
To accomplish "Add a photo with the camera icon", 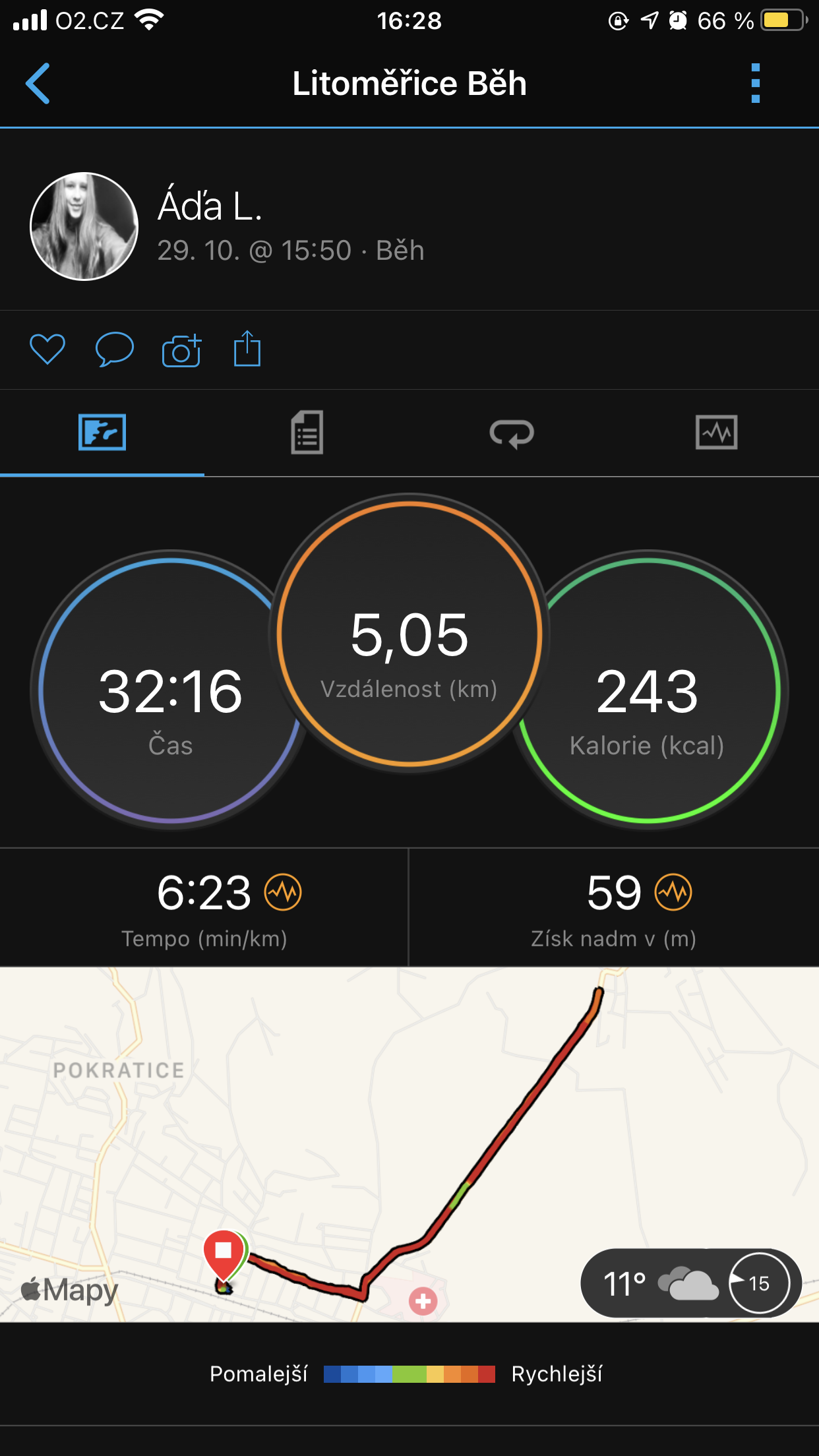I will tap(181, 349).
